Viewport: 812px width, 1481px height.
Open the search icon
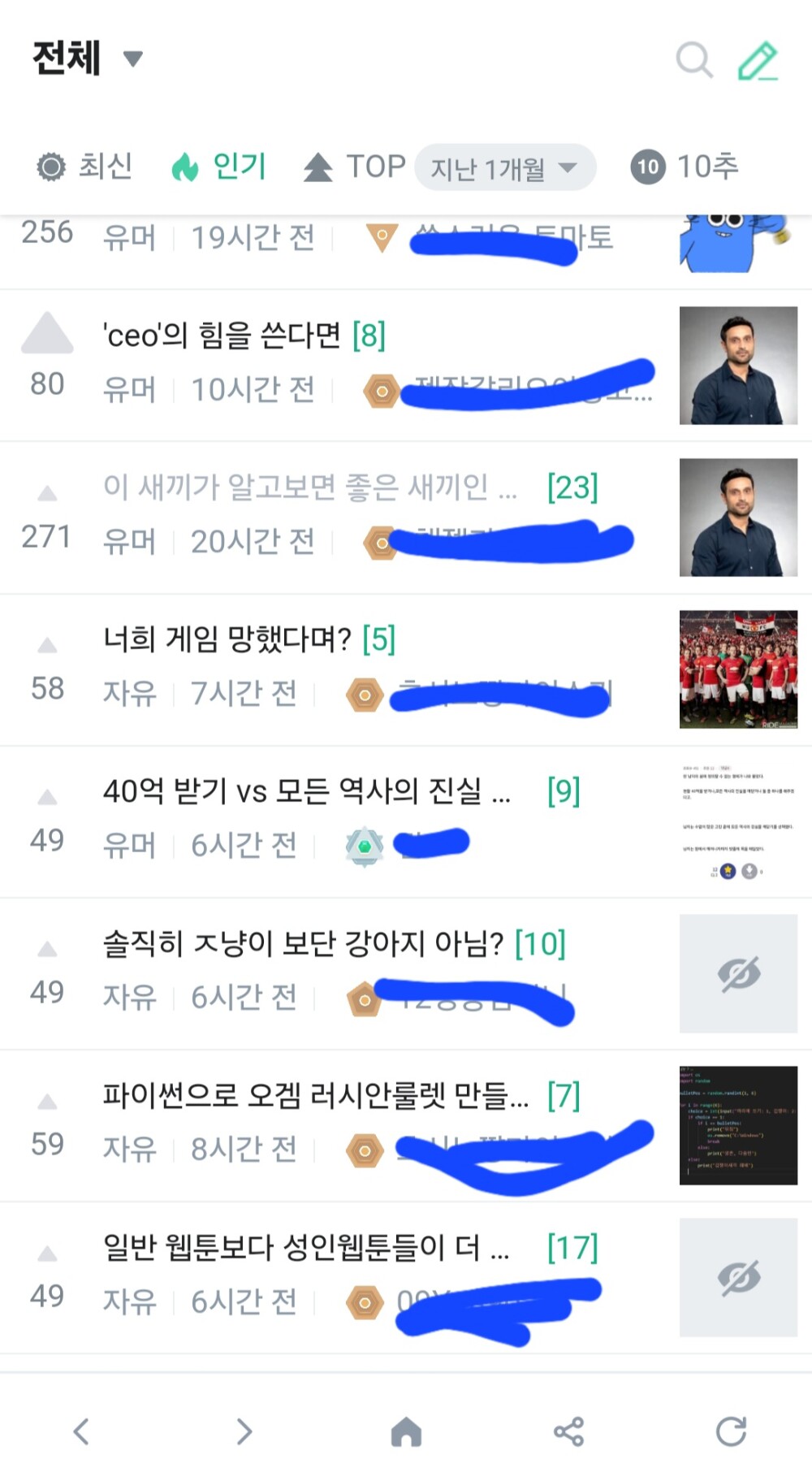[x=693, y=59]
